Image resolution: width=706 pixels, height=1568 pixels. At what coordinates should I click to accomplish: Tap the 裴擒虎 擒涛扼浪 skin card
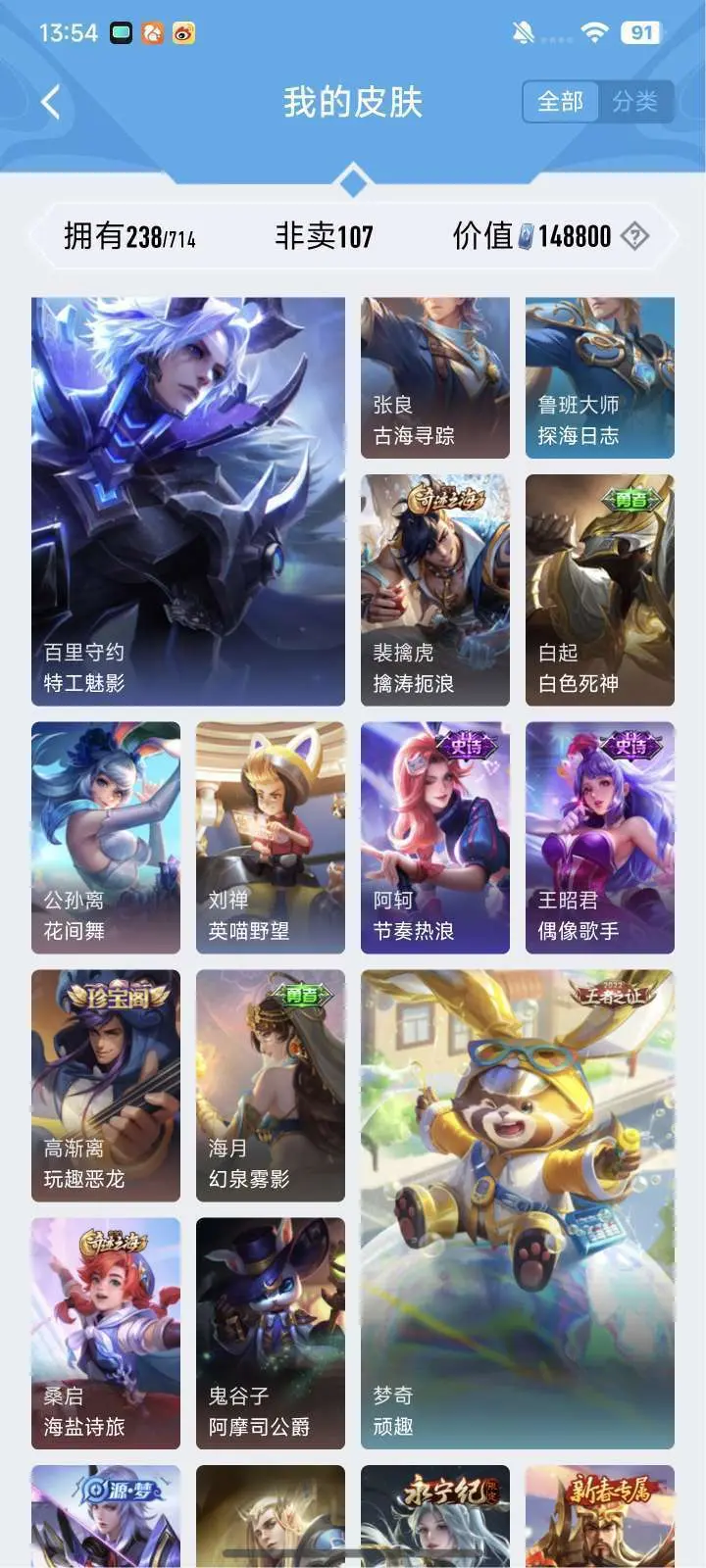coord(435,590)
